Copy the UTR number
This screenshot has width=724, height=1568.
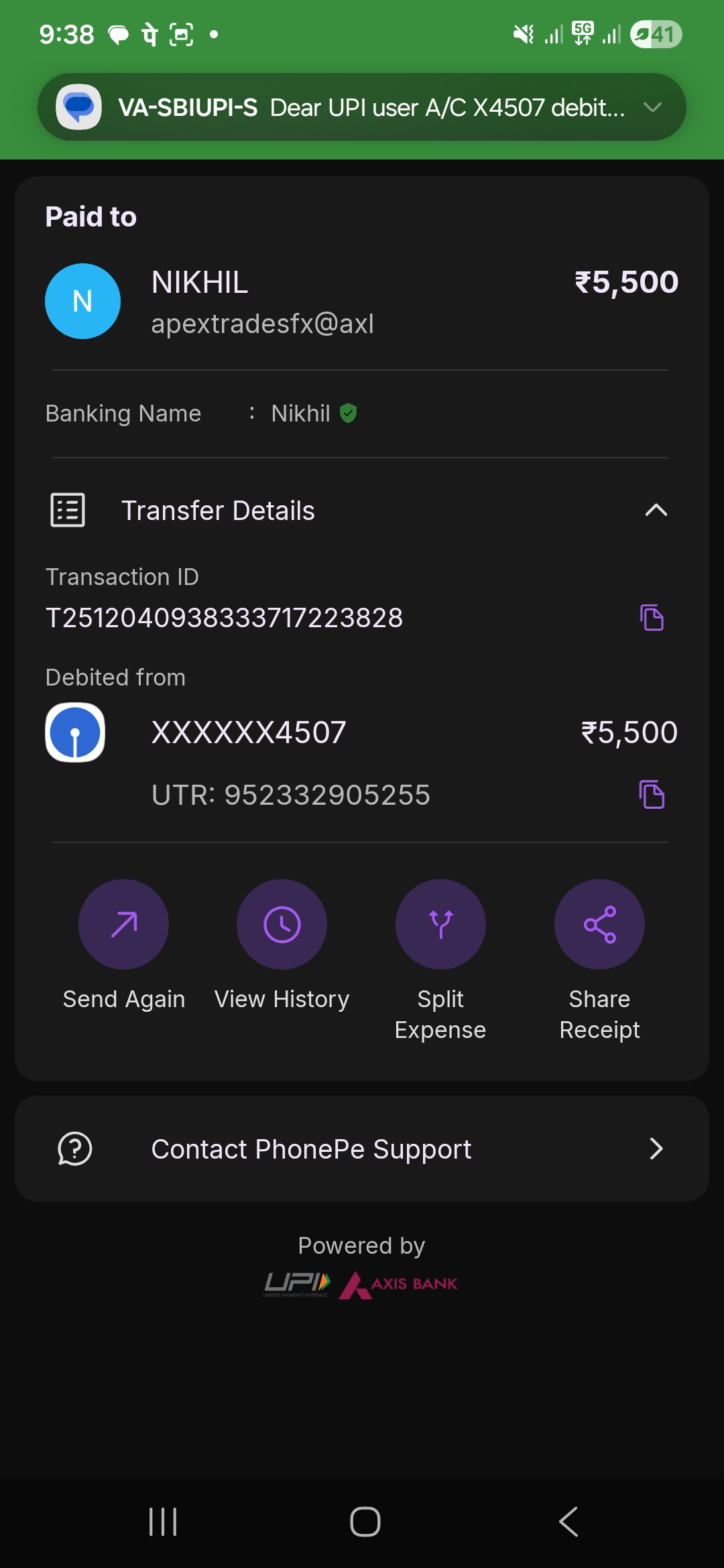click(x=652, y=795)
